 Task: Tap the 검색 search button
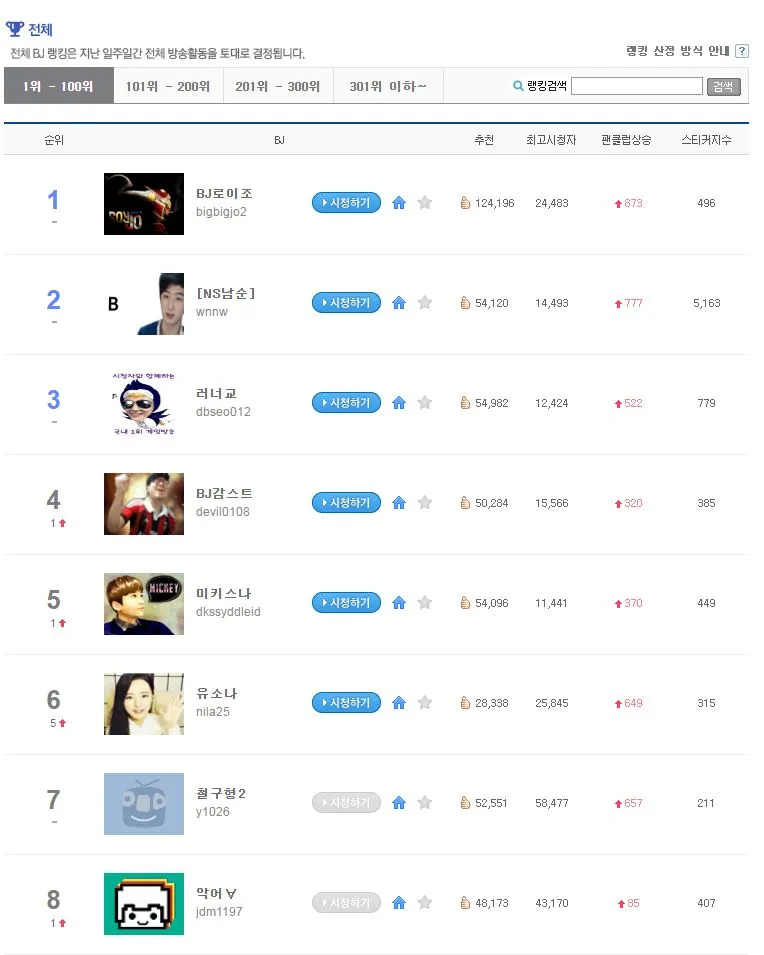(x=723, y=87)
